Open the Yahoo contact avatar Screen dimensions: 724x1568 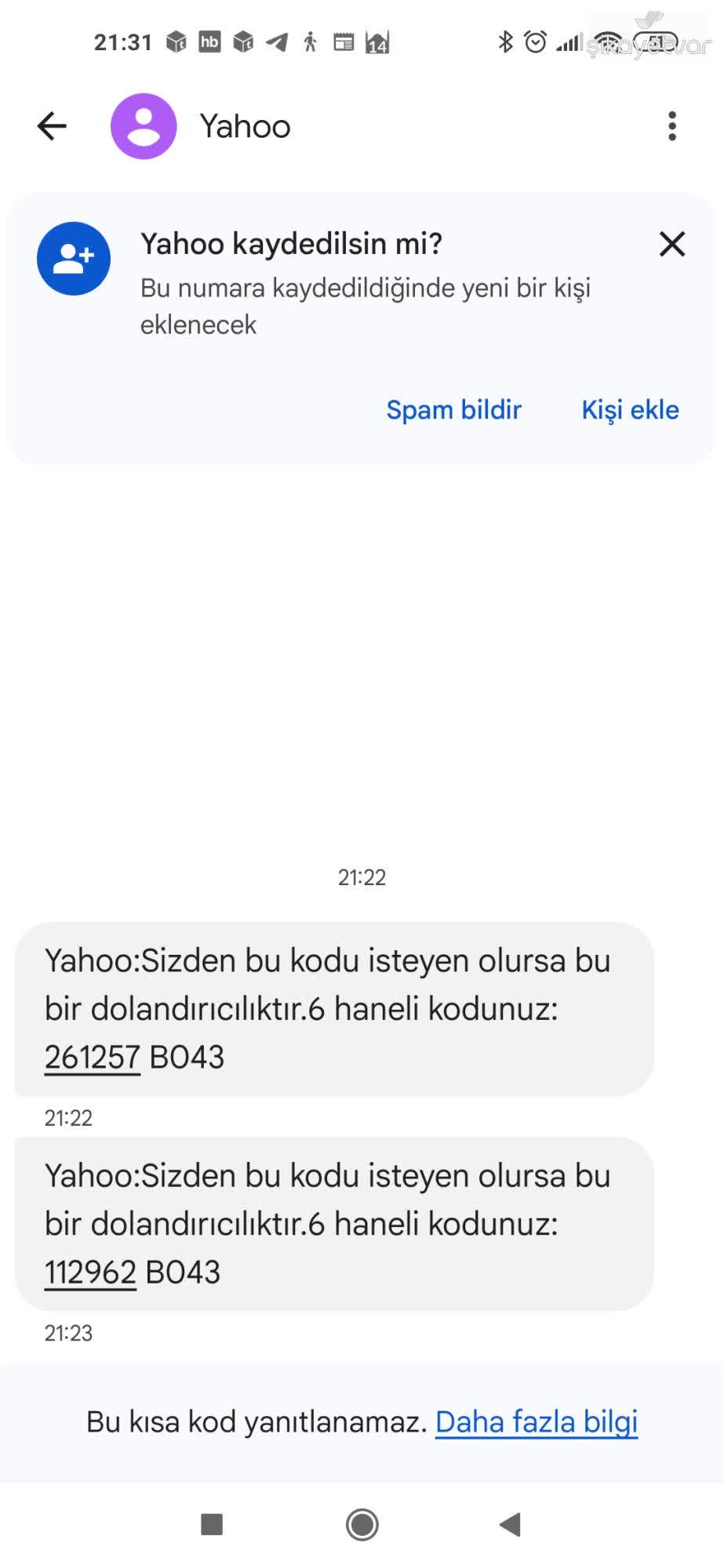tap(143, 126)
